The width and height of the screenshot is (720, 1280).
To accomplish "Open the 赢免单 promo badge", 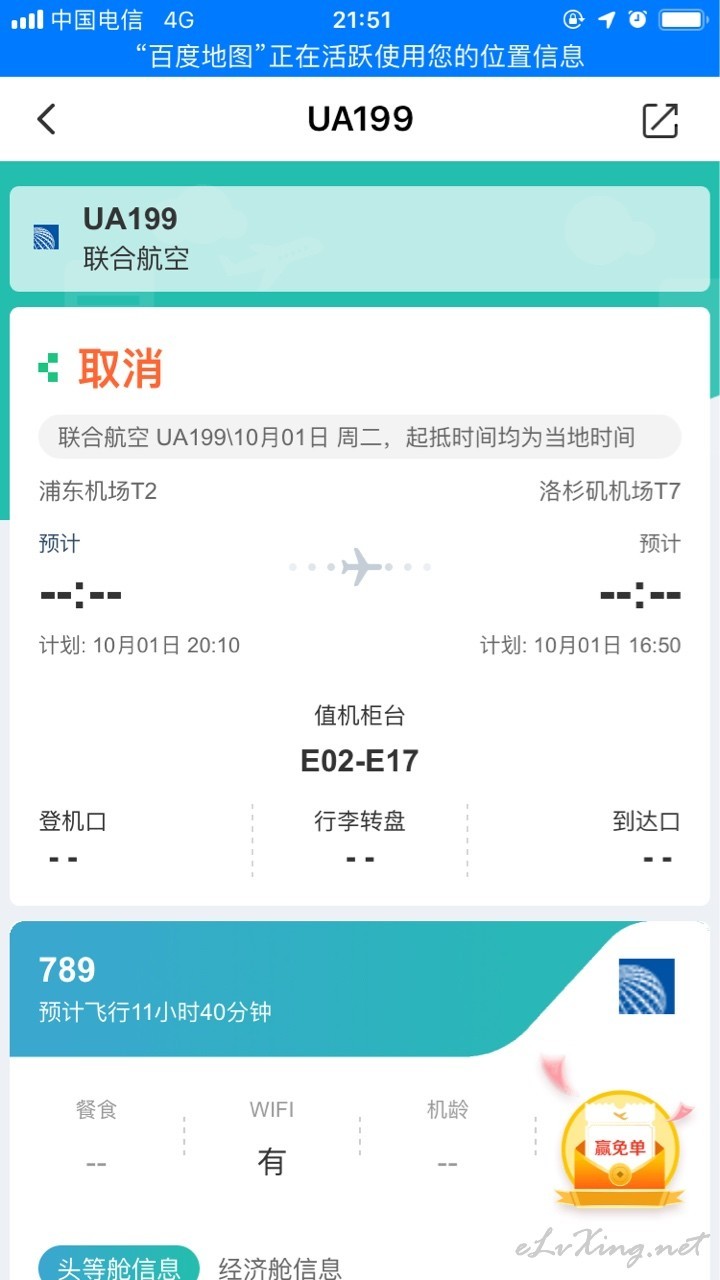I will [x=619, y=1140].
